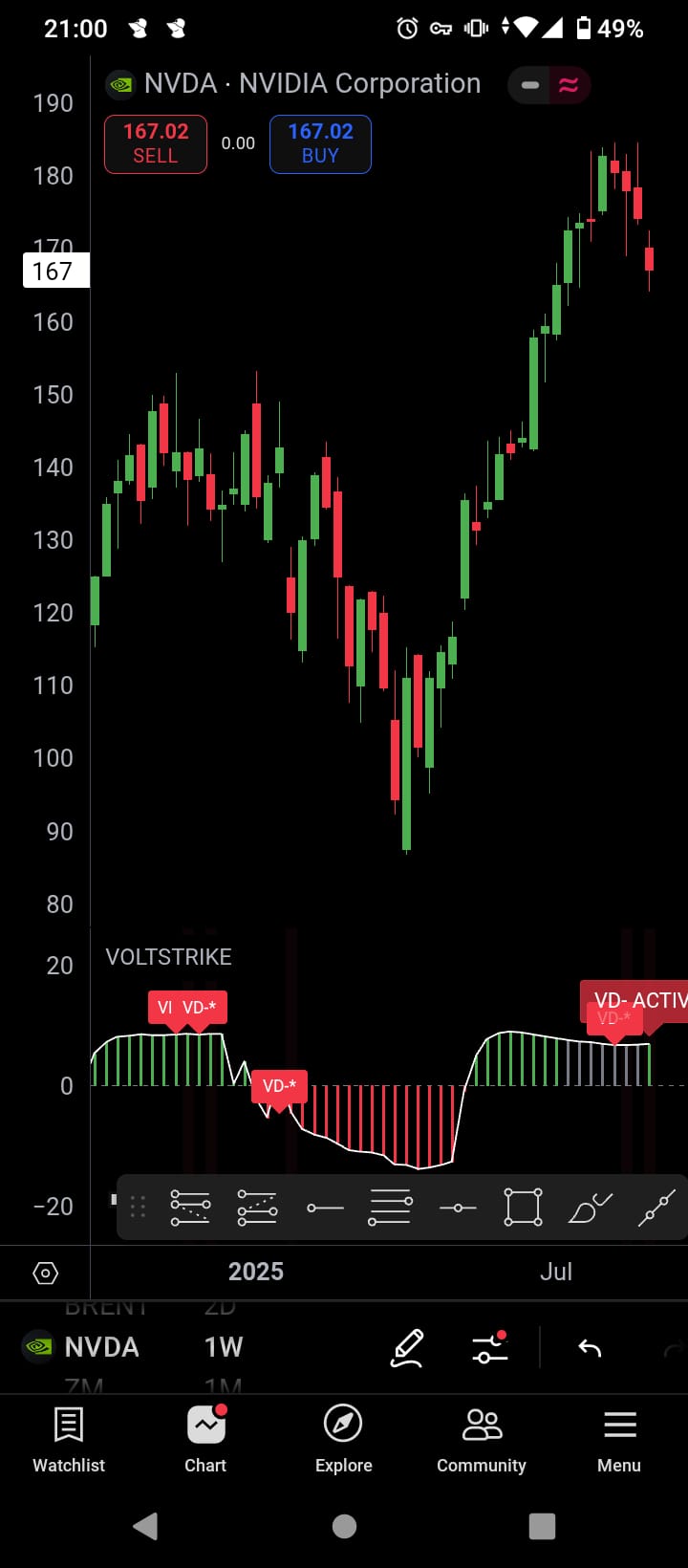Open the VOLTSTRIKE indicator label
This screenshot has height=1568, width=688.
(x=168, y=957)
